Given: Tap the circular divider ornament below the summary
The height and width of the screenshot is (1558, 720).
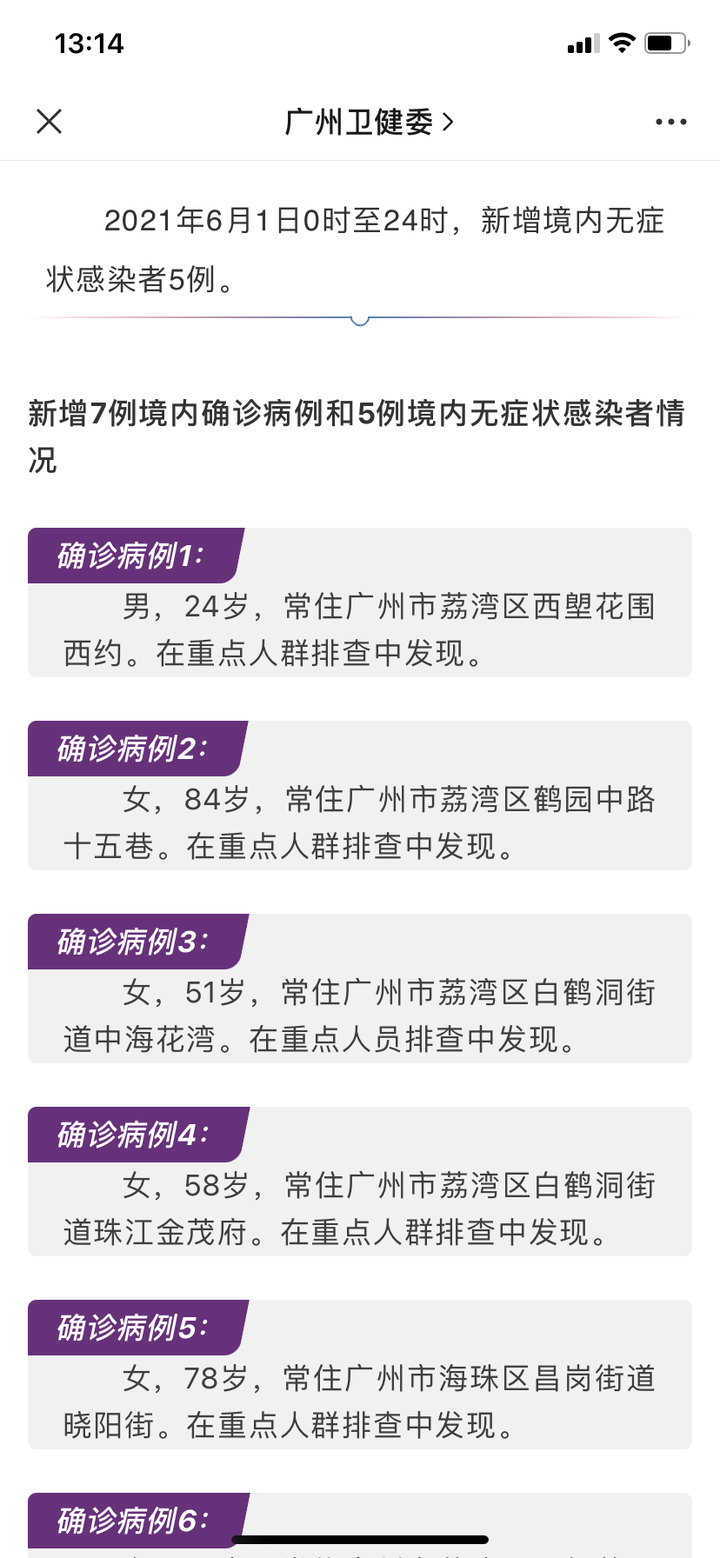Looking at the screenshot, I should (360, 320).
